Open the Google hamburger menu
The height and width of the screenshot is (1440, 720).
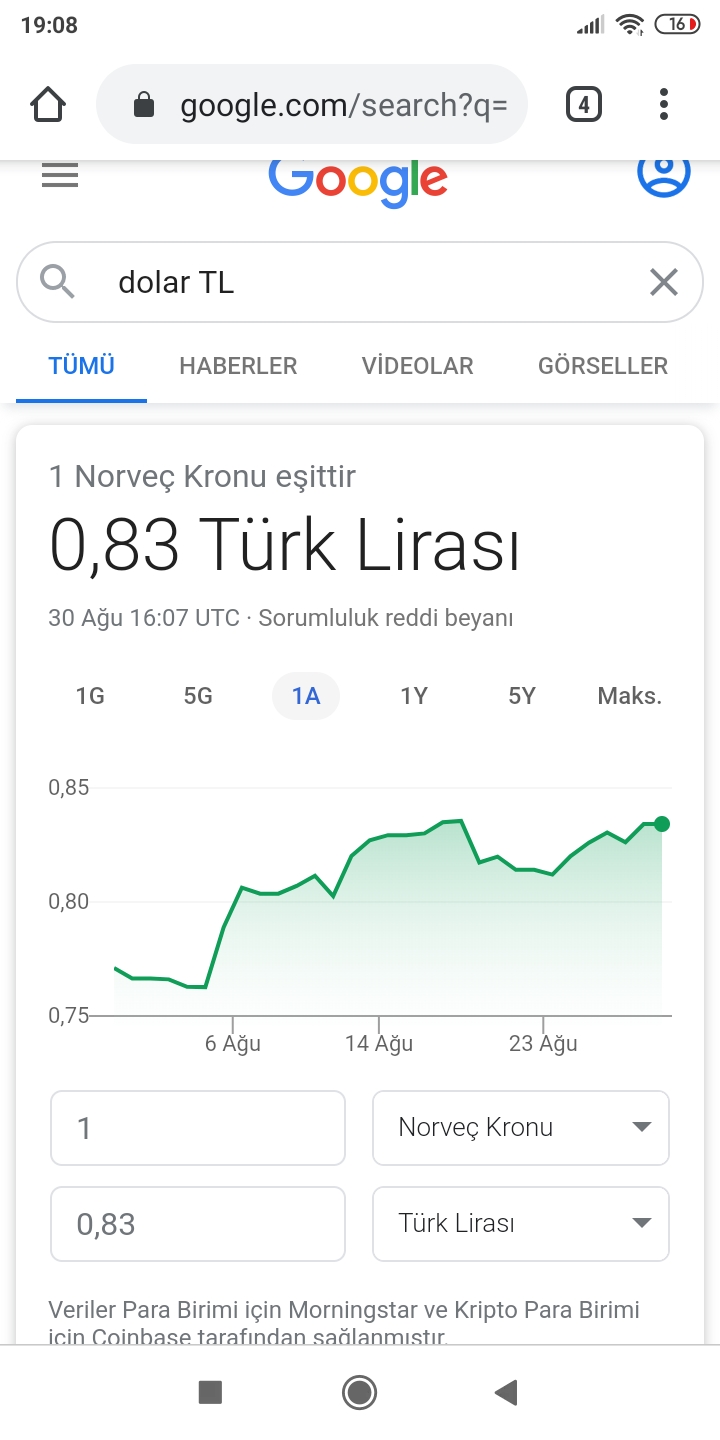point(60,176)
